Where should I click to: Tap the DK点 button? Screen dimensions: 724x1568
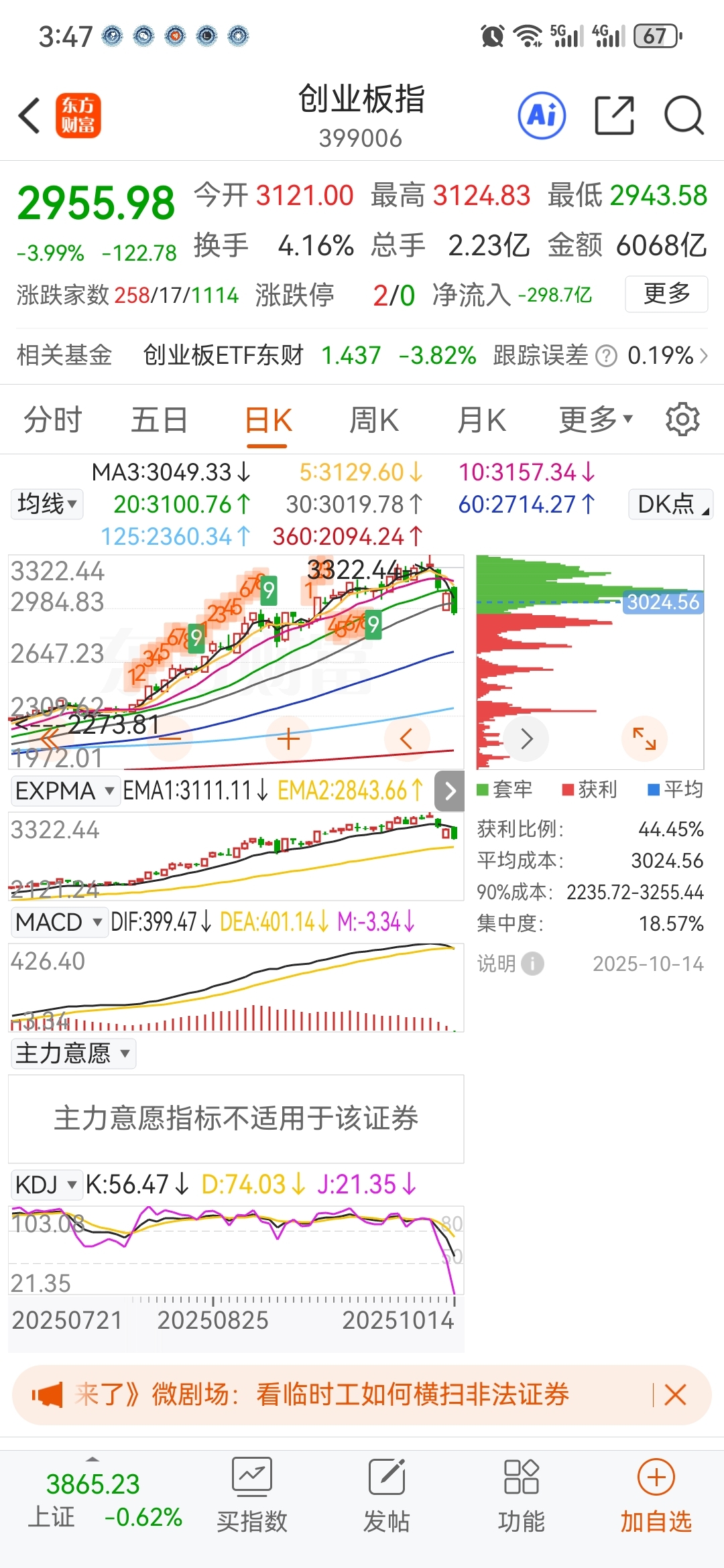coord(670,504)
